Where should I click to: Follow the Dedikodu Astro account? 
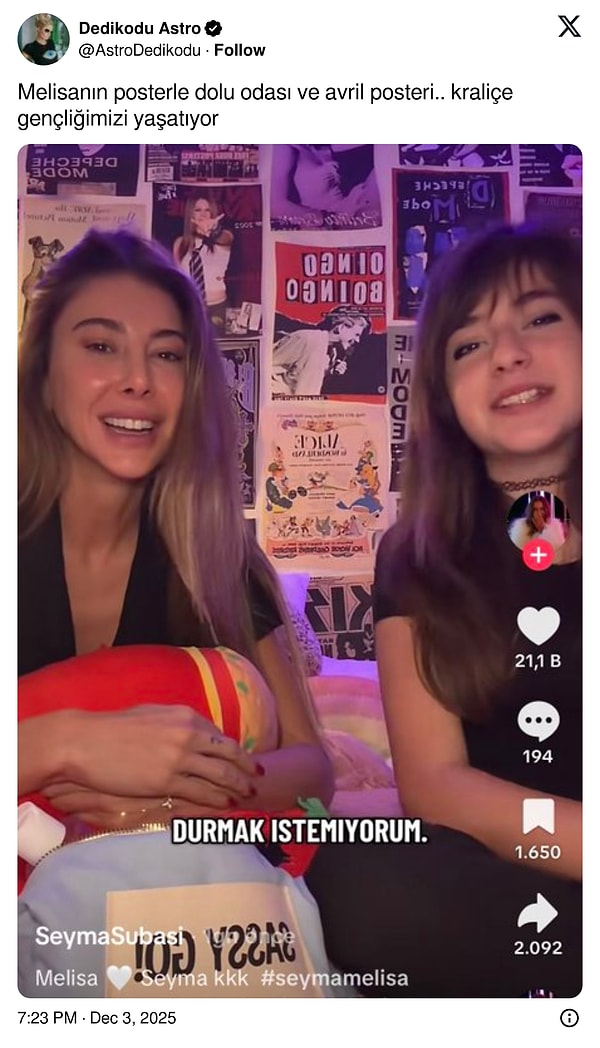tap(240, 50)
